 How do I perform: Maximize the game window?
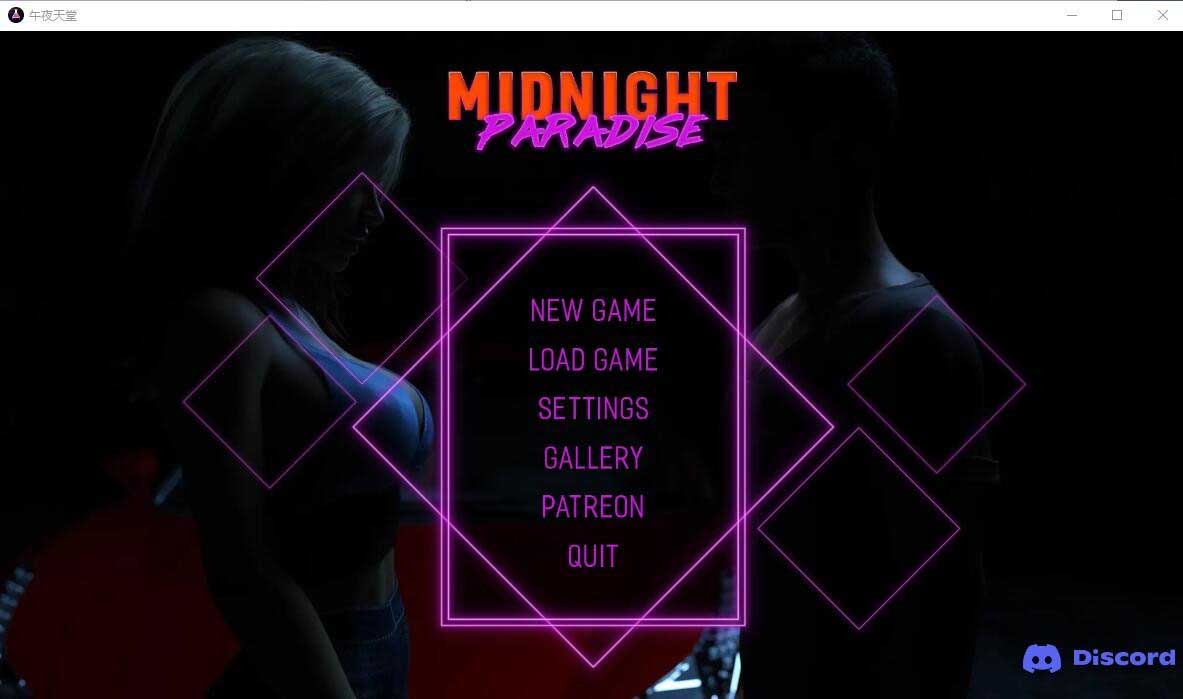coord(1117,15)
